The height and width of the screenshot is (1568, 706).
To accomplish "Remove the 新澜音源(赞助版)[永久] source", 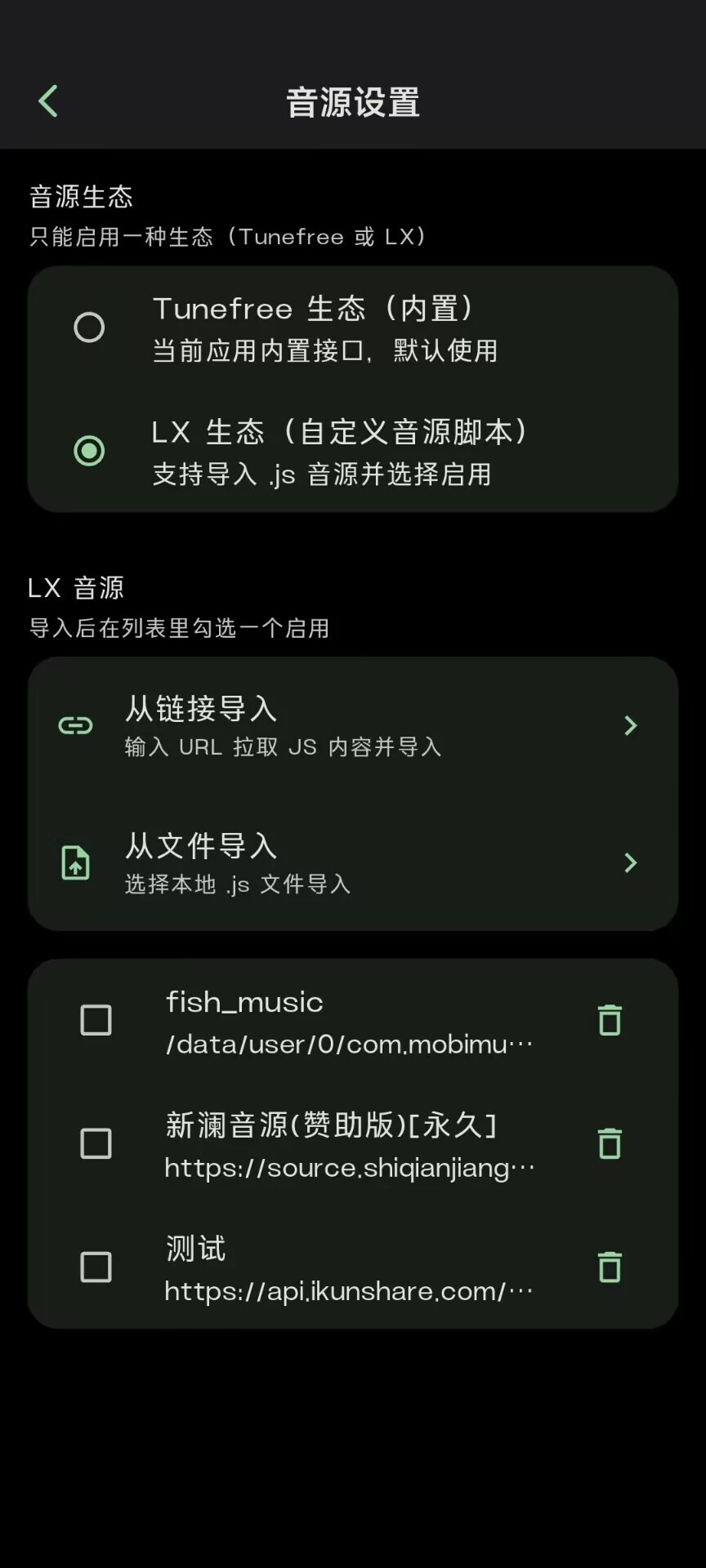I will click(x=610, y=1143).
